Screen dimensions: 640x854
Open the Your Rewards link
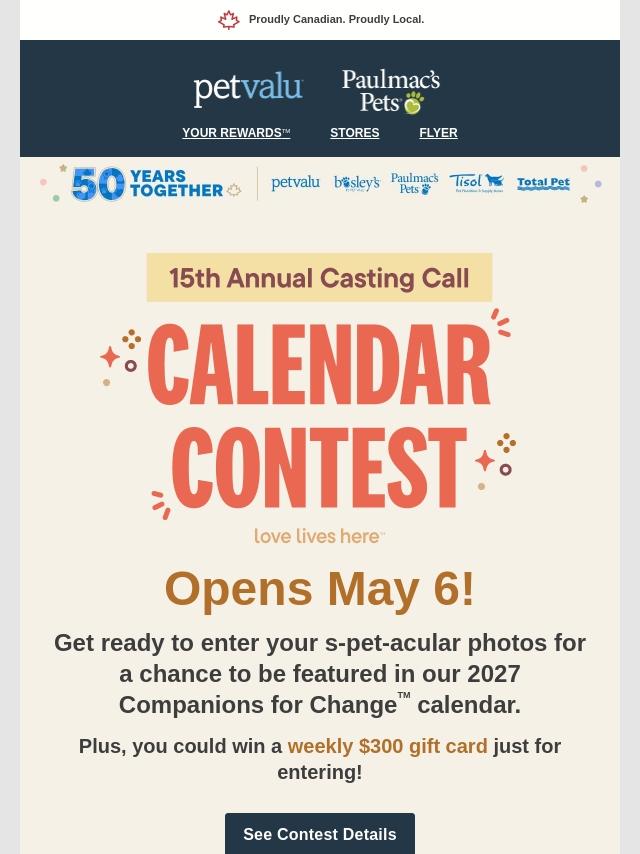(x=236, y=133)
